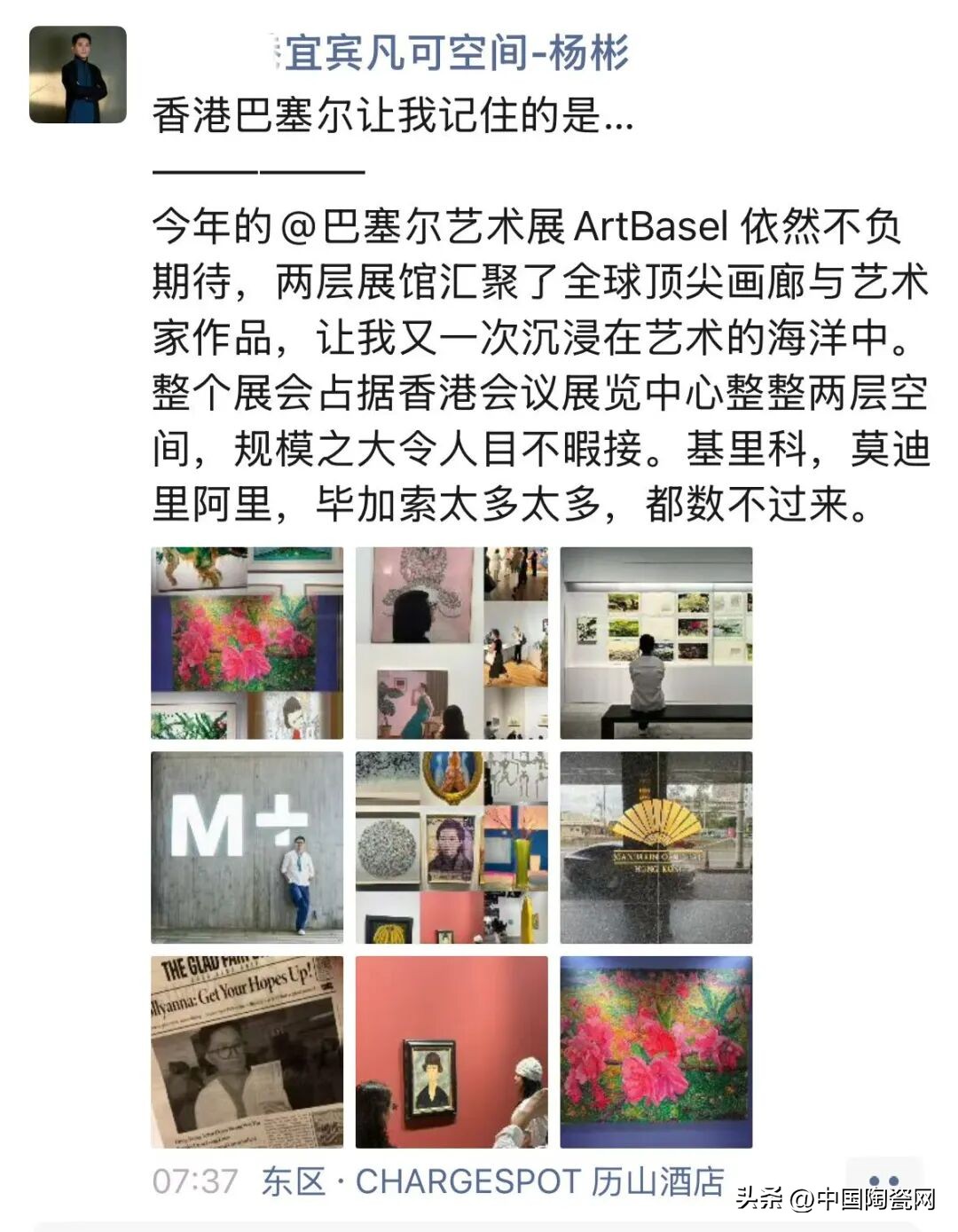Open the poster's profile avatar
Viewport: 958px width, 1232px height.
(78, 75)
